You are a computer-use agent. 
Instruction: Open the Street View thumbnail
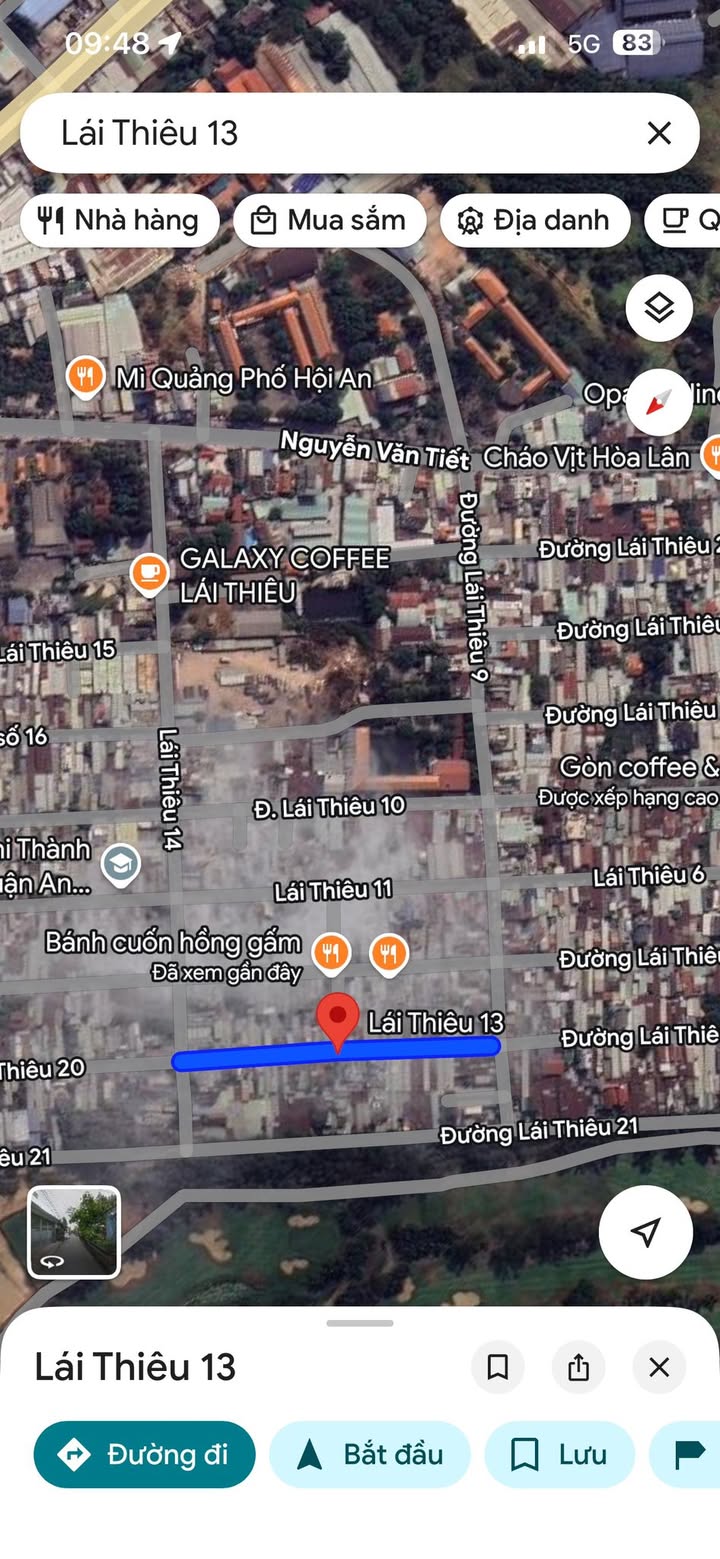(74, 1232)
